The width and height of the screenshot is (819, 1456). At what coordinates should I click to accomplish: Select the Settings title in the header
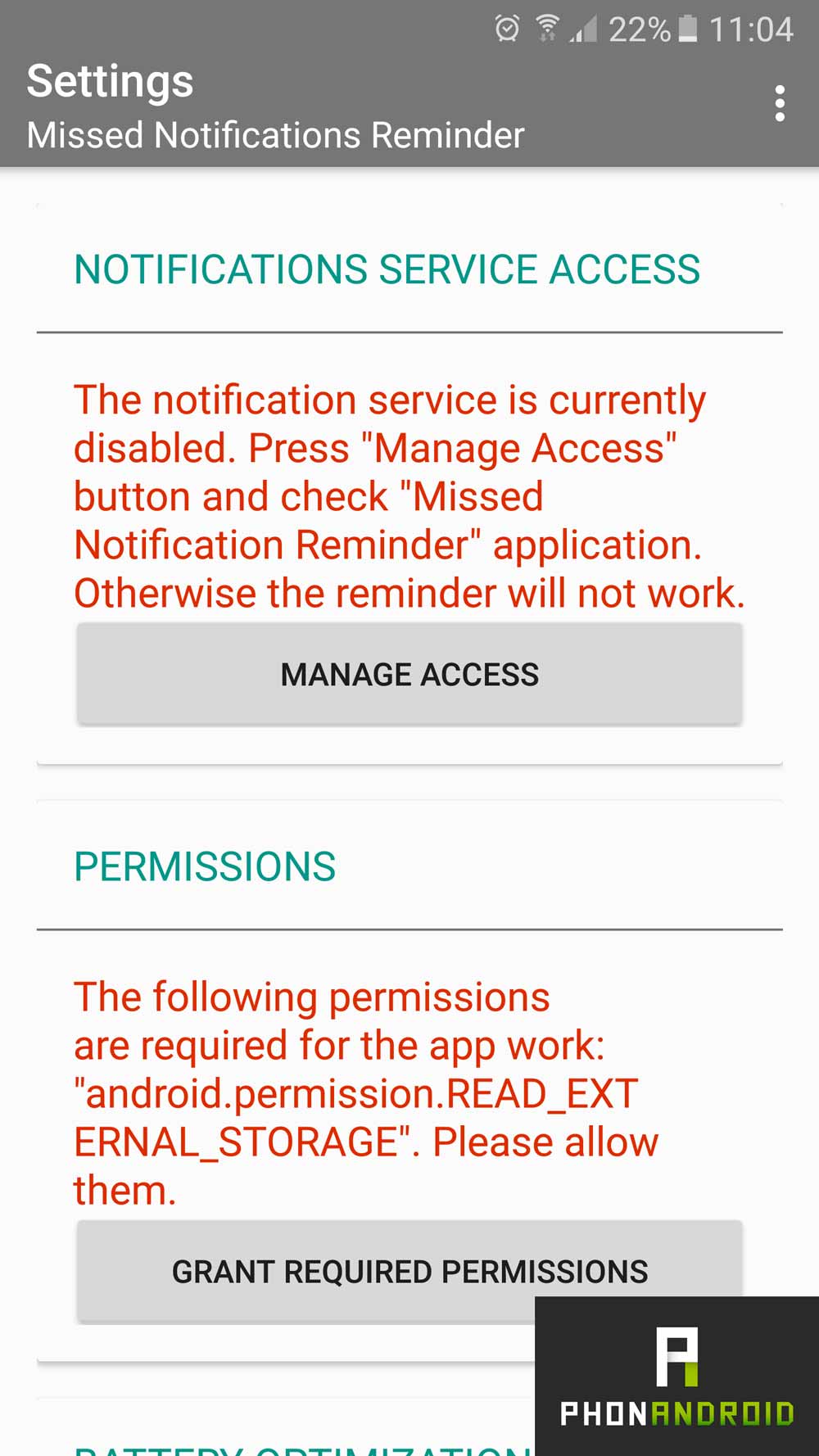coord(110,81)
